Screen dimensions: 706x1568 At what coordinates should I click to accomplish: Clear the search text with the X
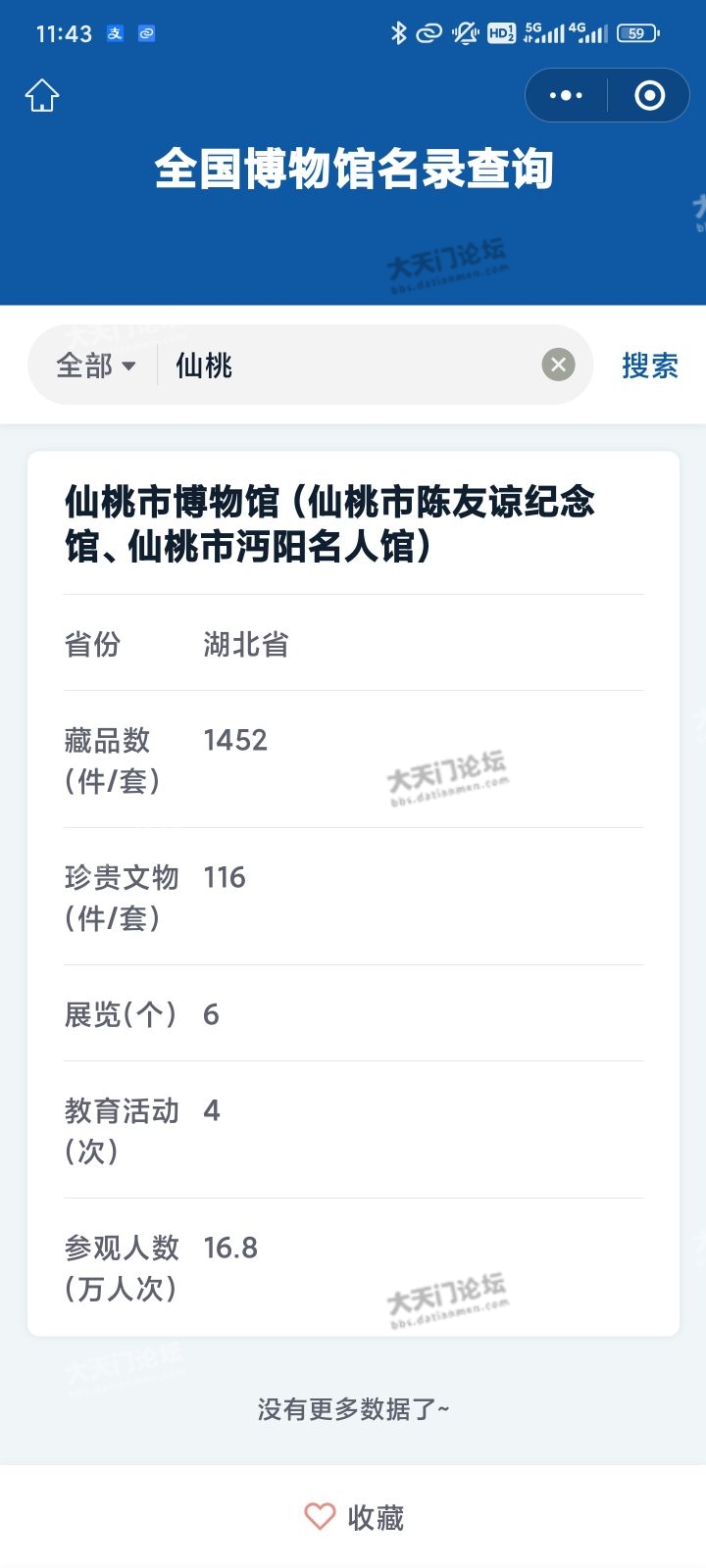coord(558,366)
